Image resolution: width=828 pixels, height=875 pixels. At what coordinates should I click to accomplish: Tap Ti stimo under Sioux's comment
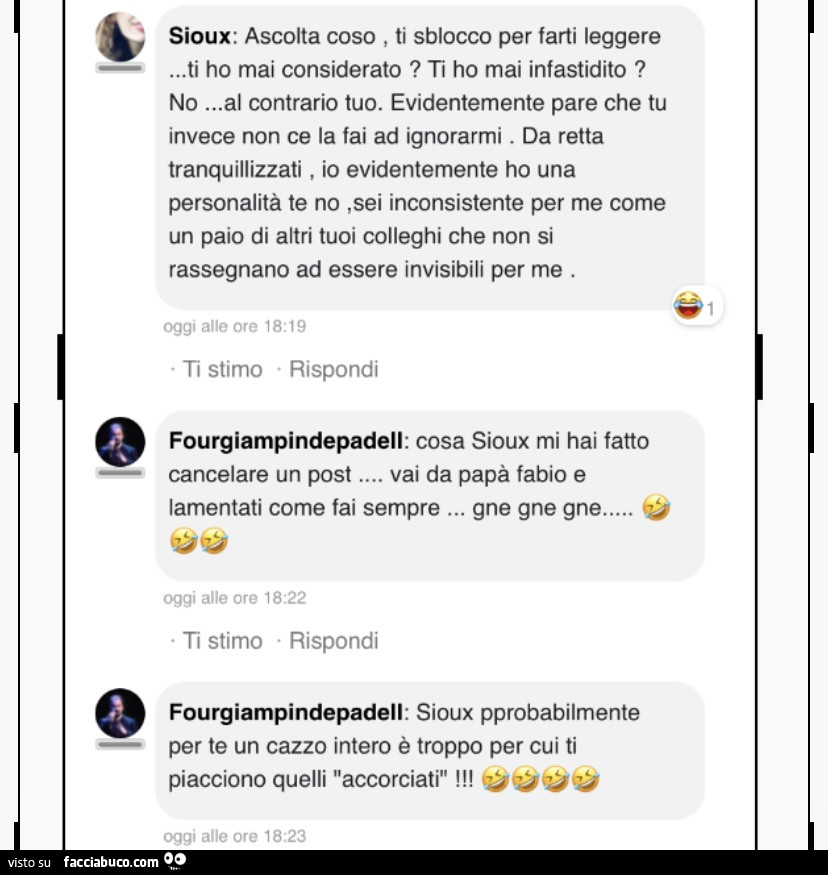222,369
